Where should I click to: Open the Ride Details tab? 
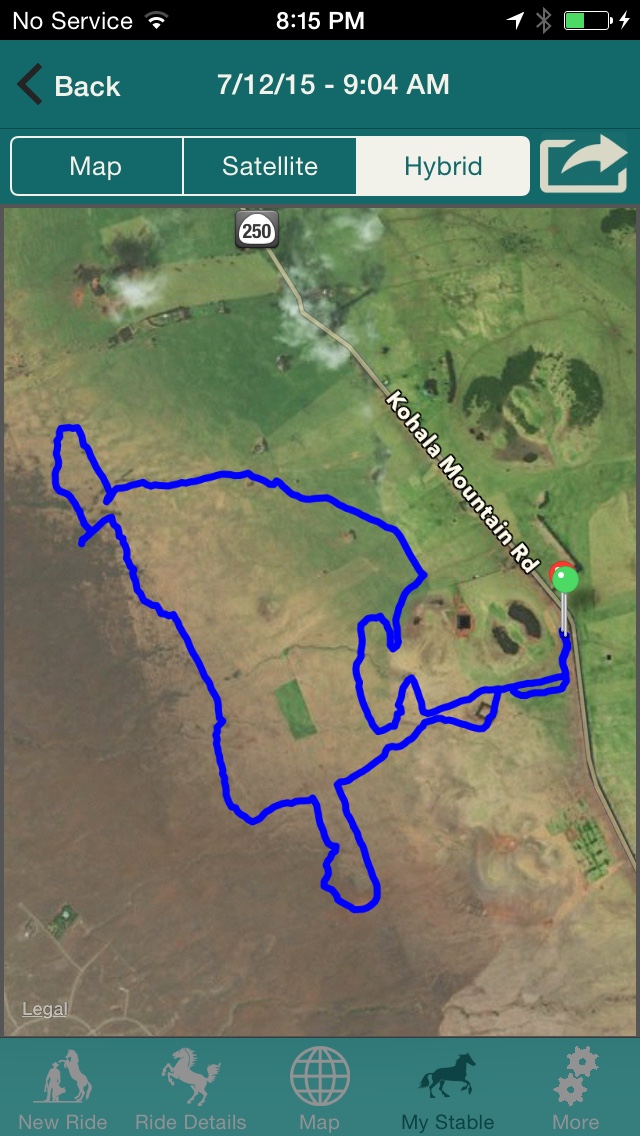point(190,1092)
